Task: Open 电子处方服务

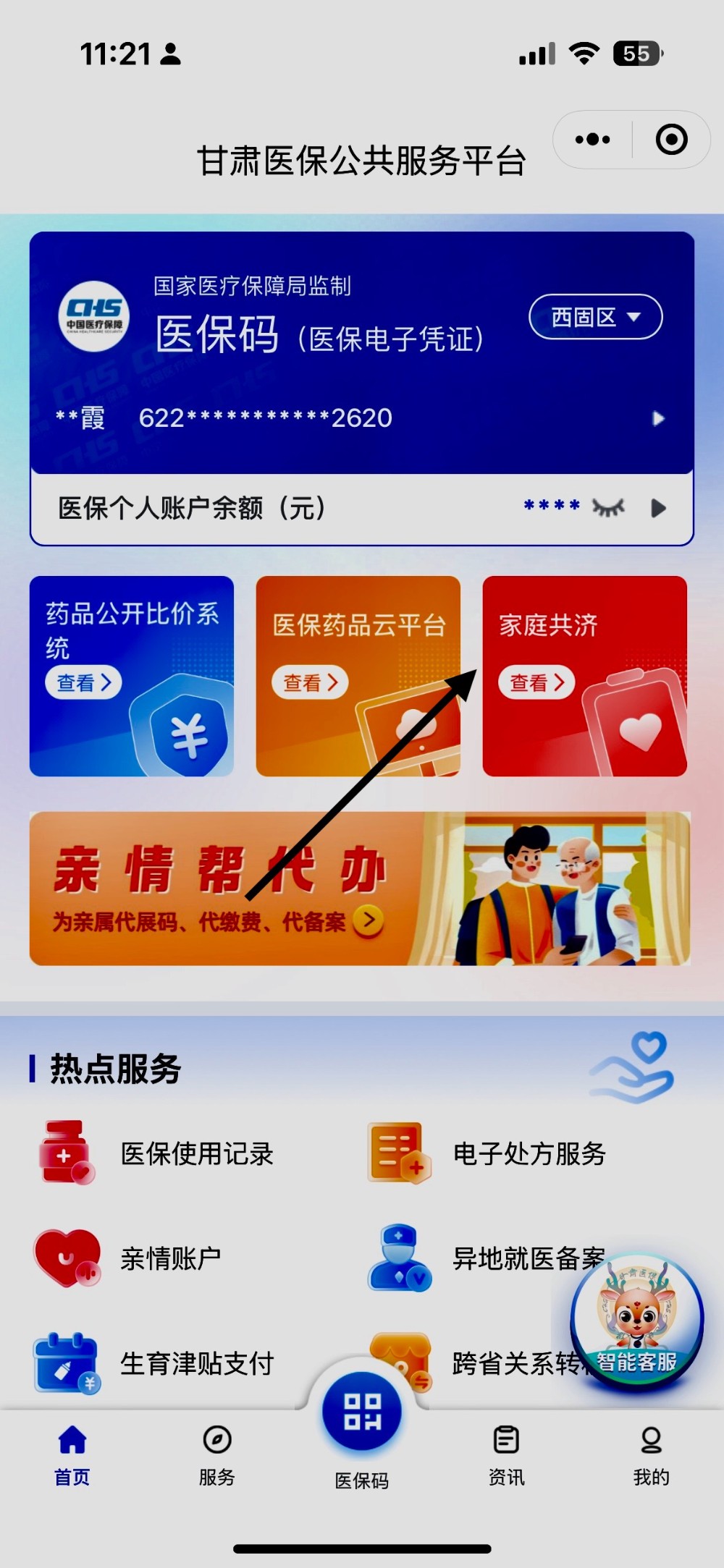Action: 529,1153
